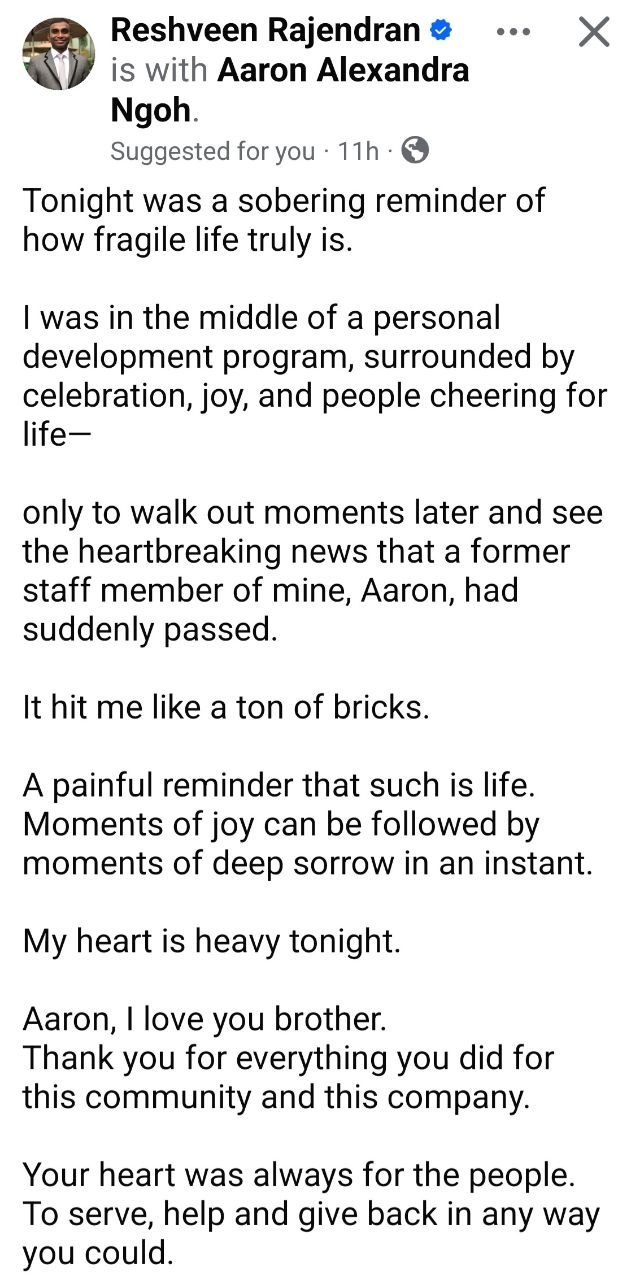
Task: Open Reshveen Rajendran's profile picture
Action: (58, 53)
